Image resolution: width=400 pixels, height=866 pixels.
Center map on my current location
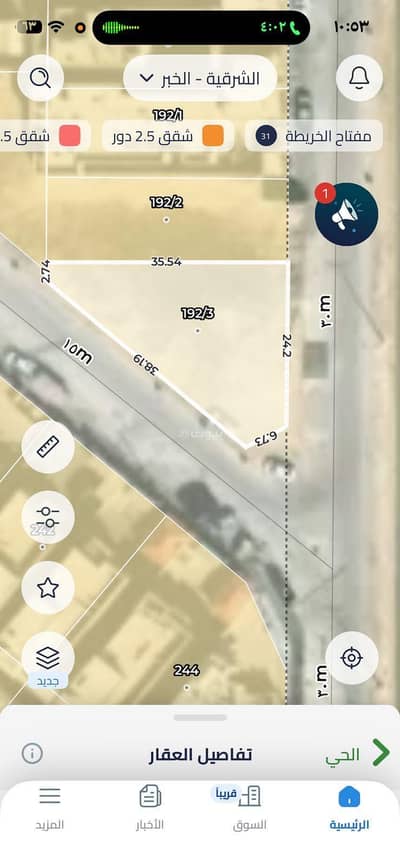352,658
